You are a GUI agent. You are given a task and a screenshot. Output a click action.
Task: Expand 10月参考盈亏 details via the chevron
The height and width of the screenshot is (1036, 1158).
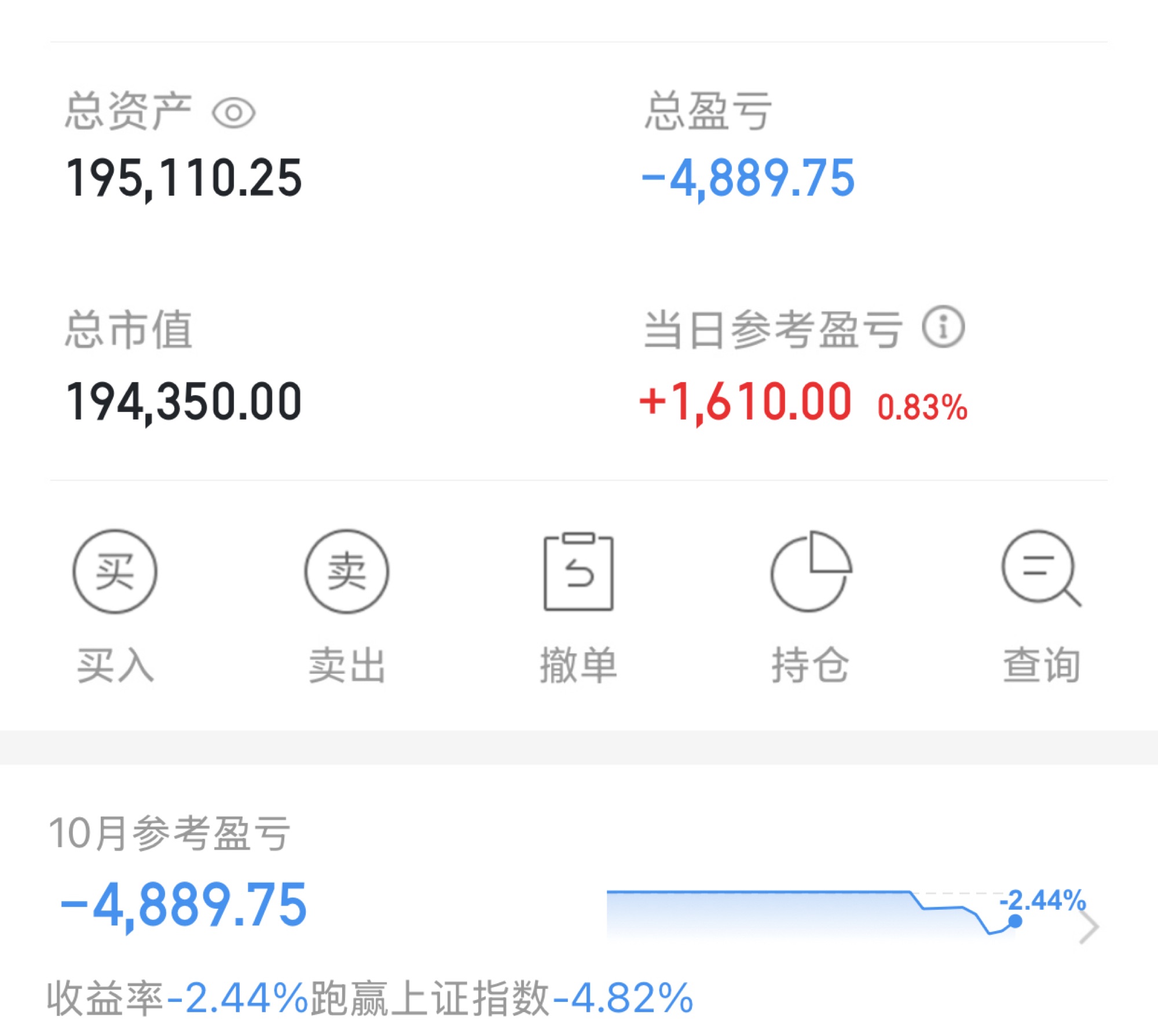(x=1089, y=927)
